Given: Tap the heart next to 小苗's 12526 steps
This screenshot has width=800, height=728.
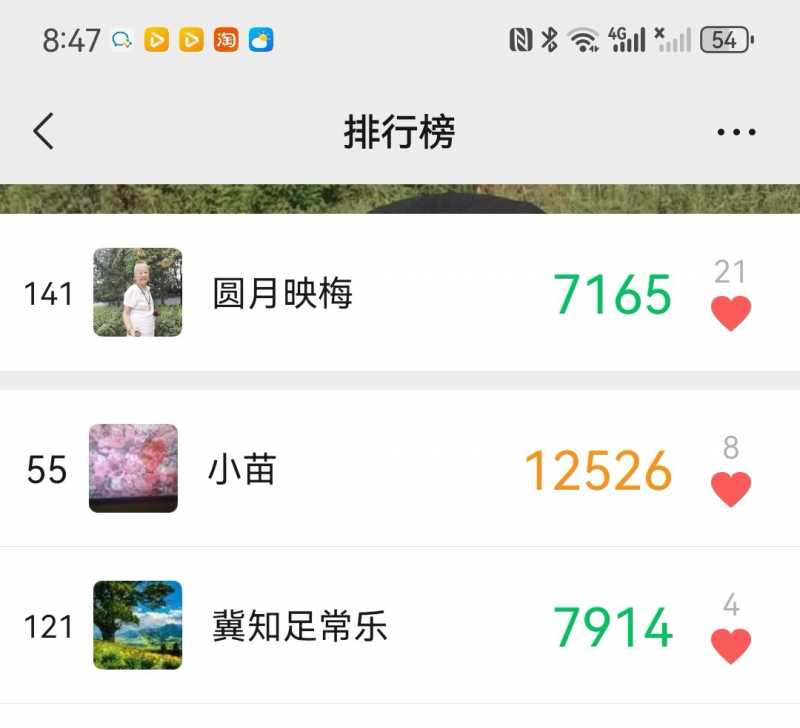Looking at the screenshot, I should pos(731,489).
